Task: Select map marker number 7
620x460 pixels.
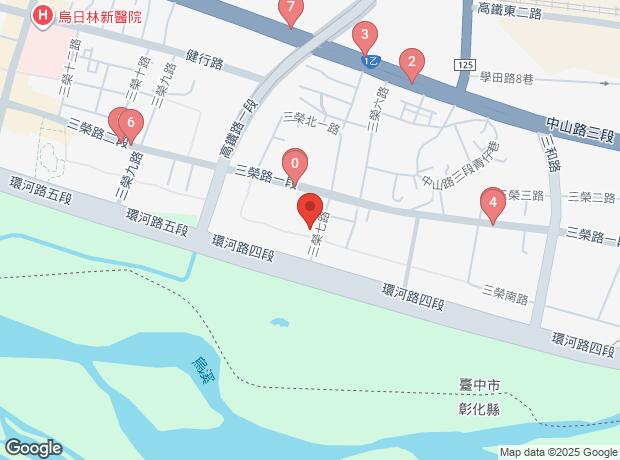Action: click(x=290, y=11)
